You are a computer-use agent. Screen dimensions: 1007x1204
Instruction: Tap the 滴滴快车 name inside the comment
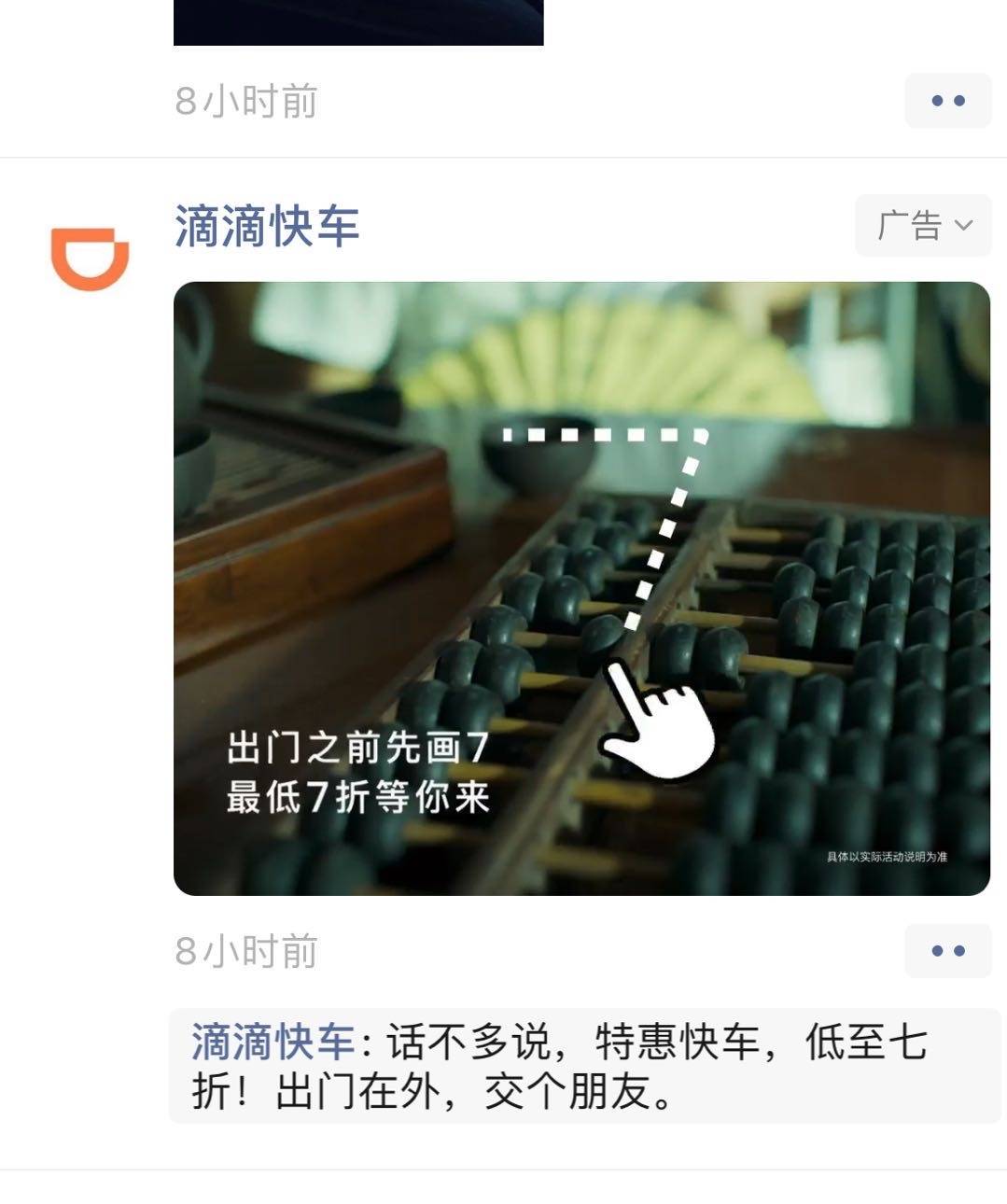click(273, 1043)
